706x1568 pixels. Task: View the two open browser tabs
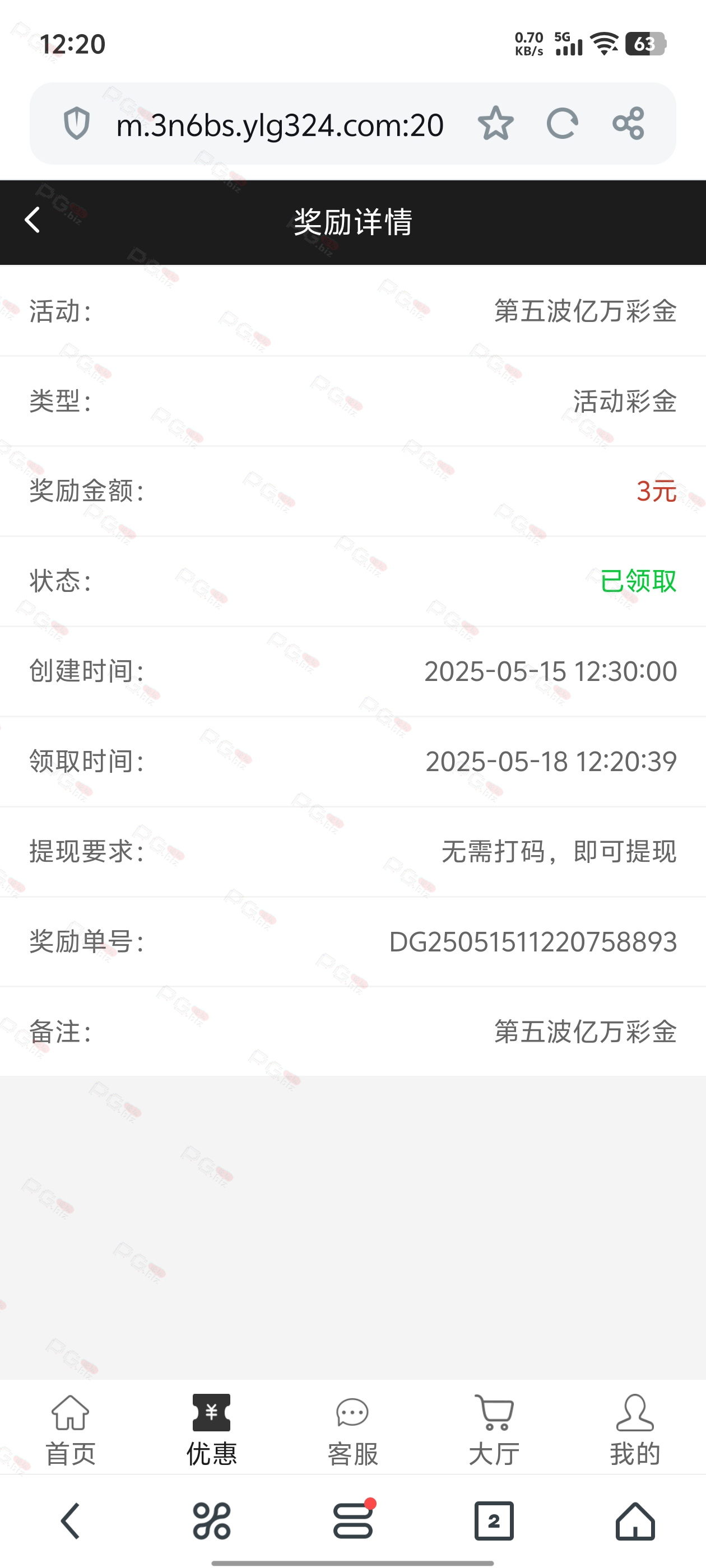(494, 1520)
